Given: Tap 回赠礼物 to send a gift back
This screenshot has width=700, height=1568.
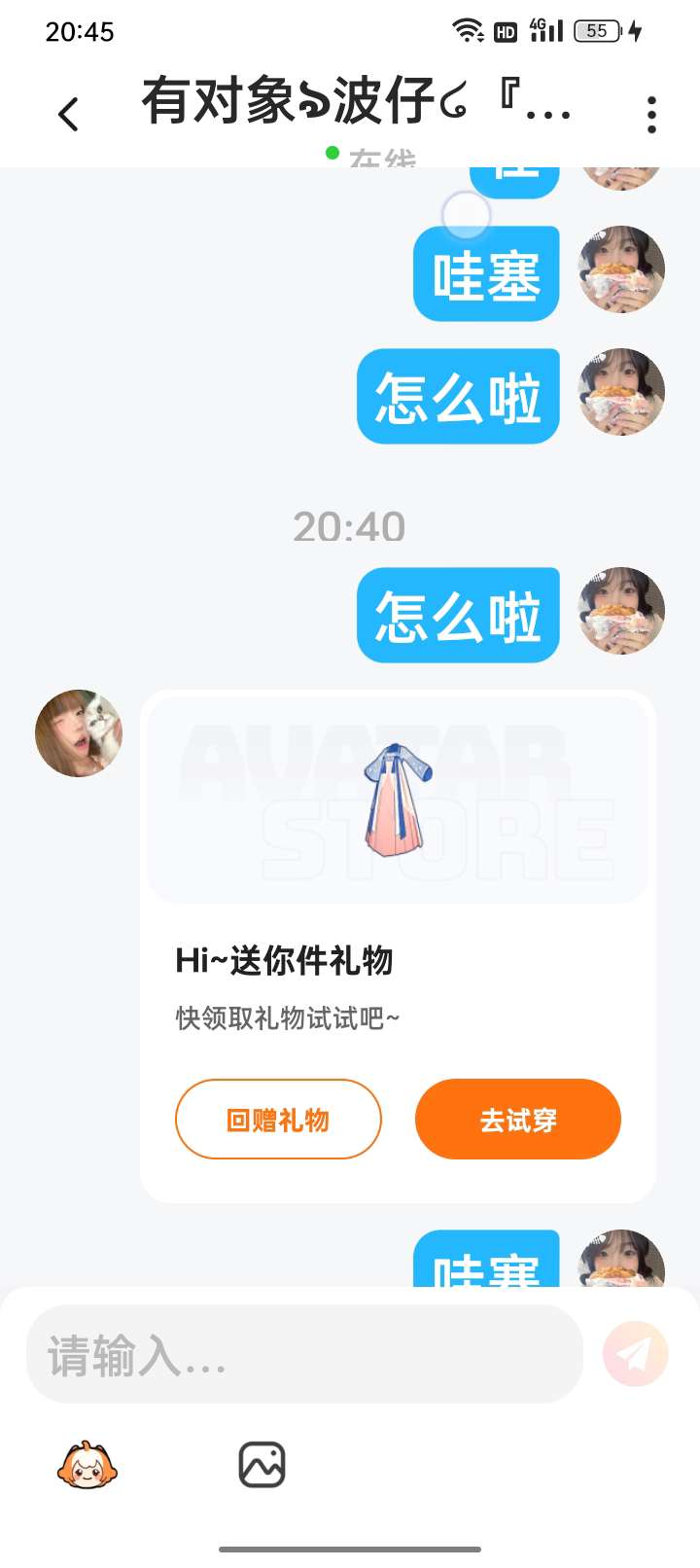Looking at the screenshot, I should point(278,1120).
